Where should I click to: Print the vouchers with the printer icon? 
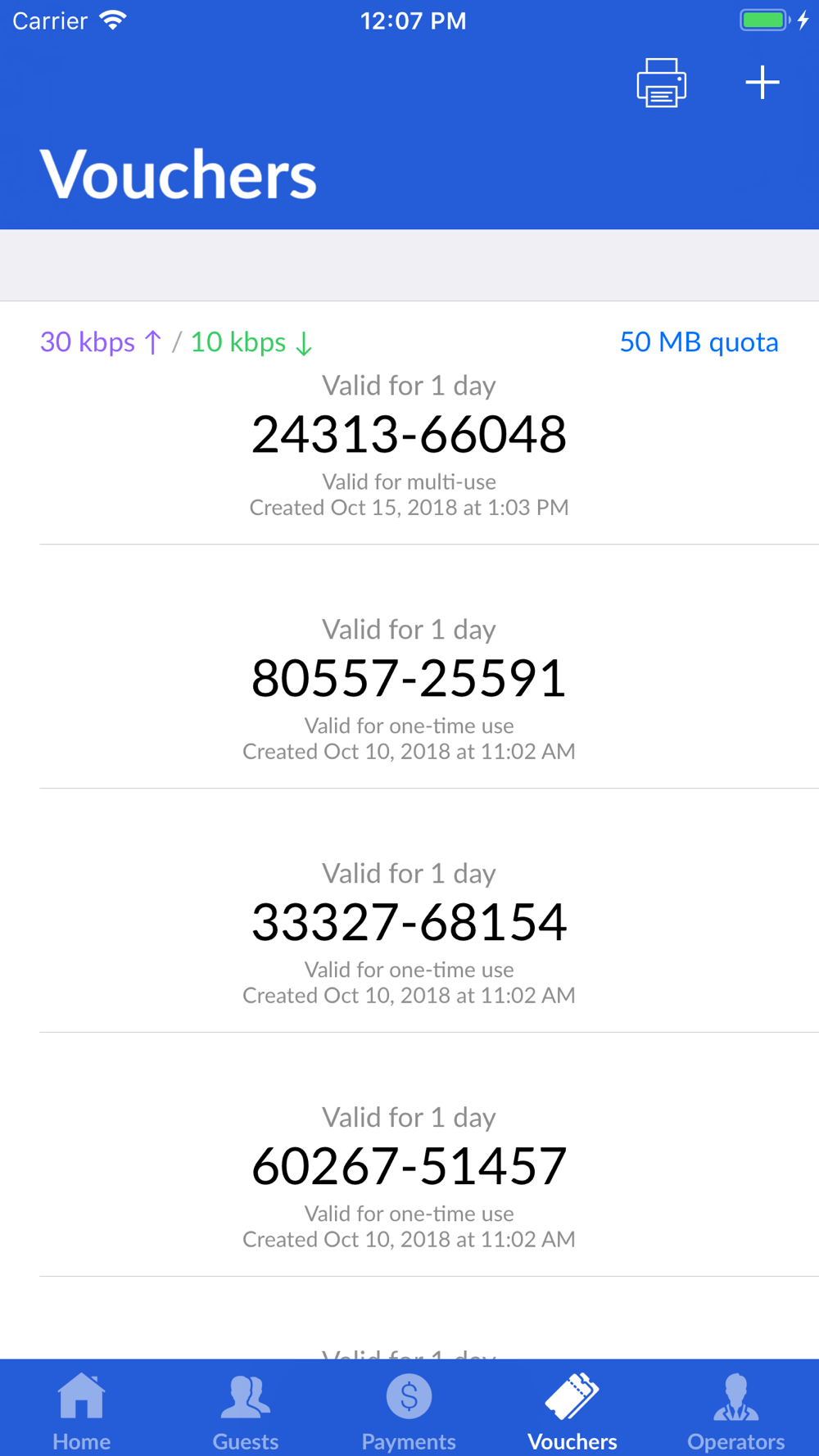click(x=662, y=83)
